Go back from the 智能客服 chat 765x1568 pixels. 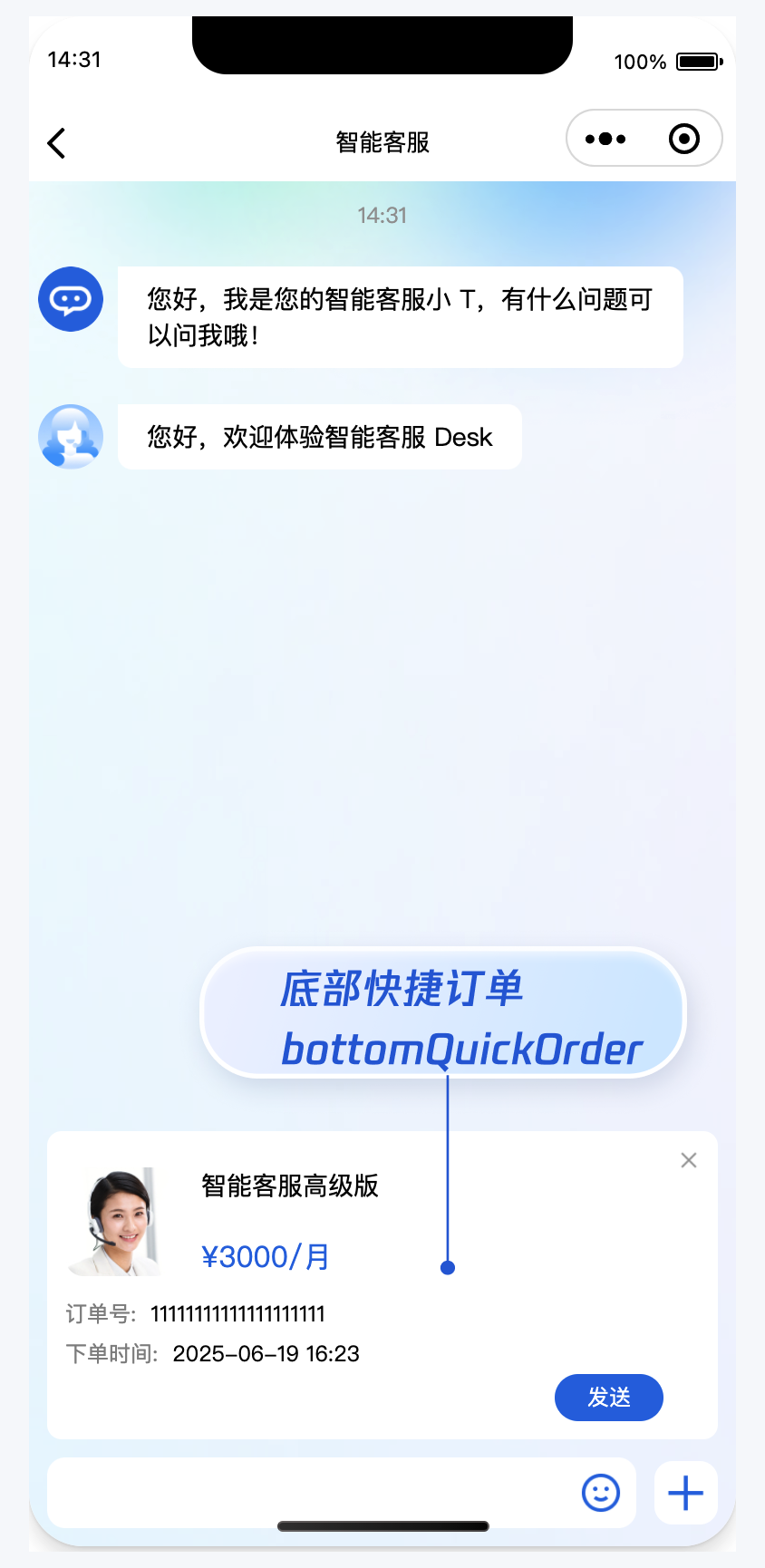[x=56, y=142]
